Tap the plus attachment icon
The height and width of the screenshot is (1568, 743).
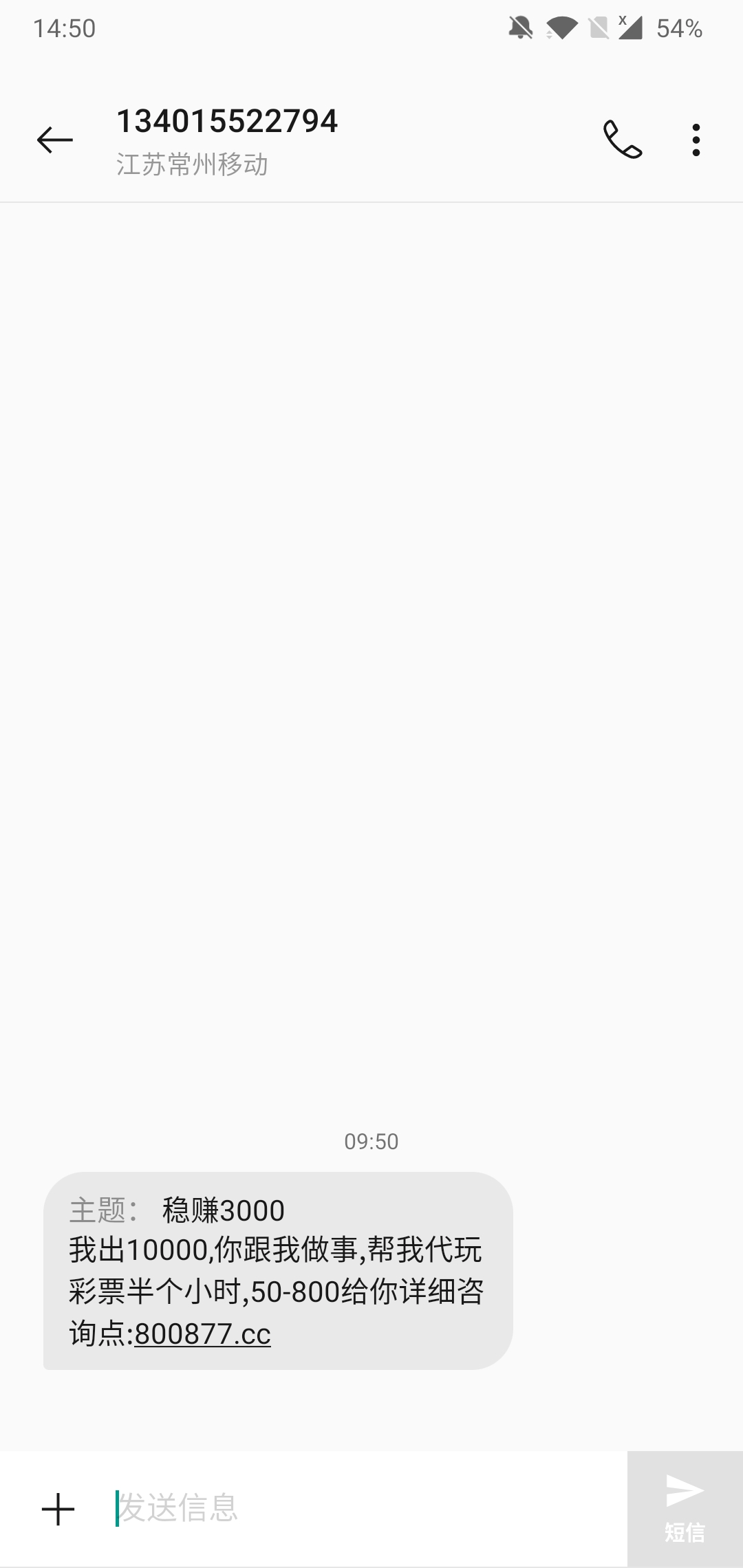point(58,1509)
